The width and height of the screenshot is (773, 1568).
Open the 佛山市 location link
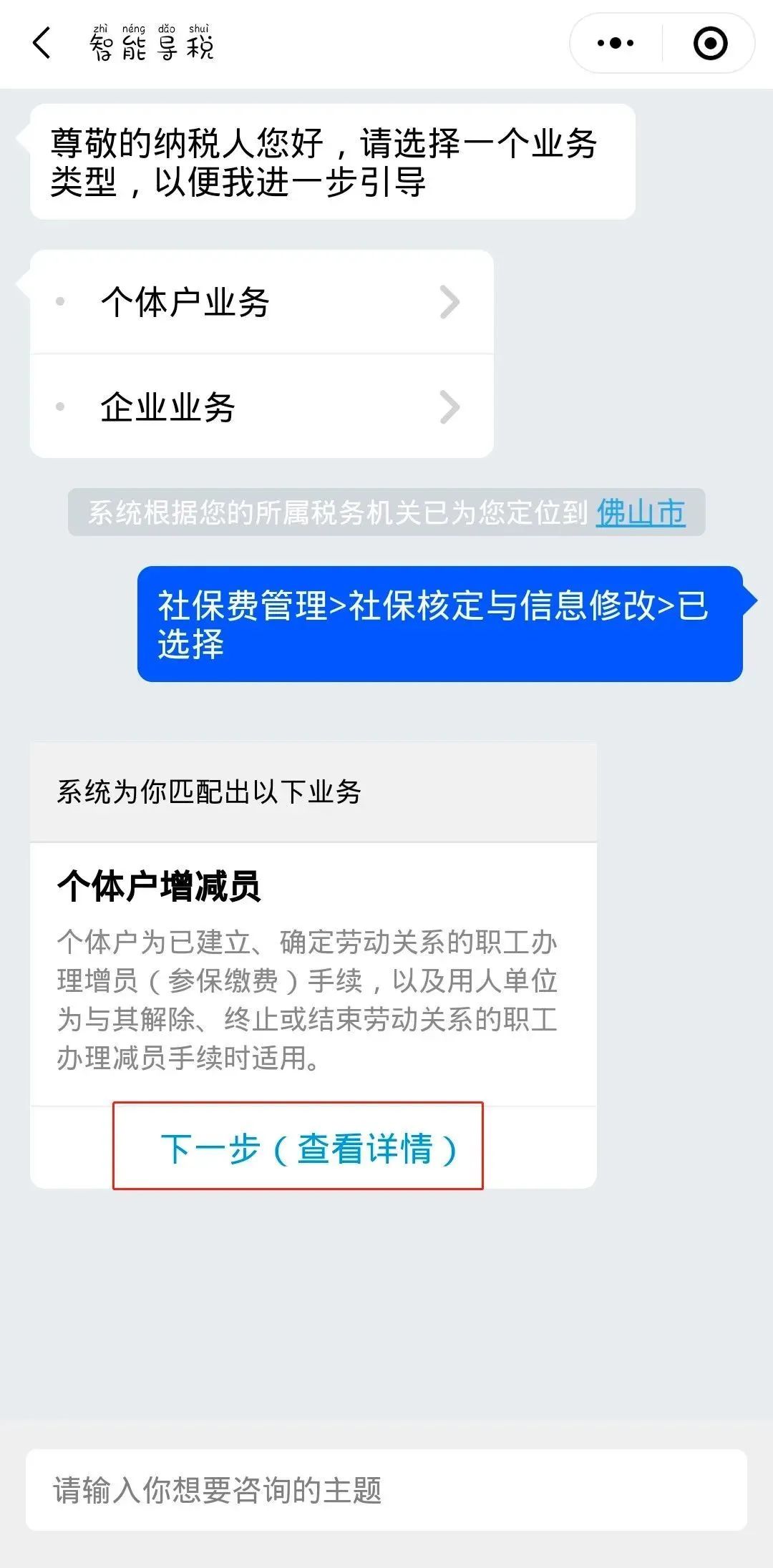click(641, 512)
